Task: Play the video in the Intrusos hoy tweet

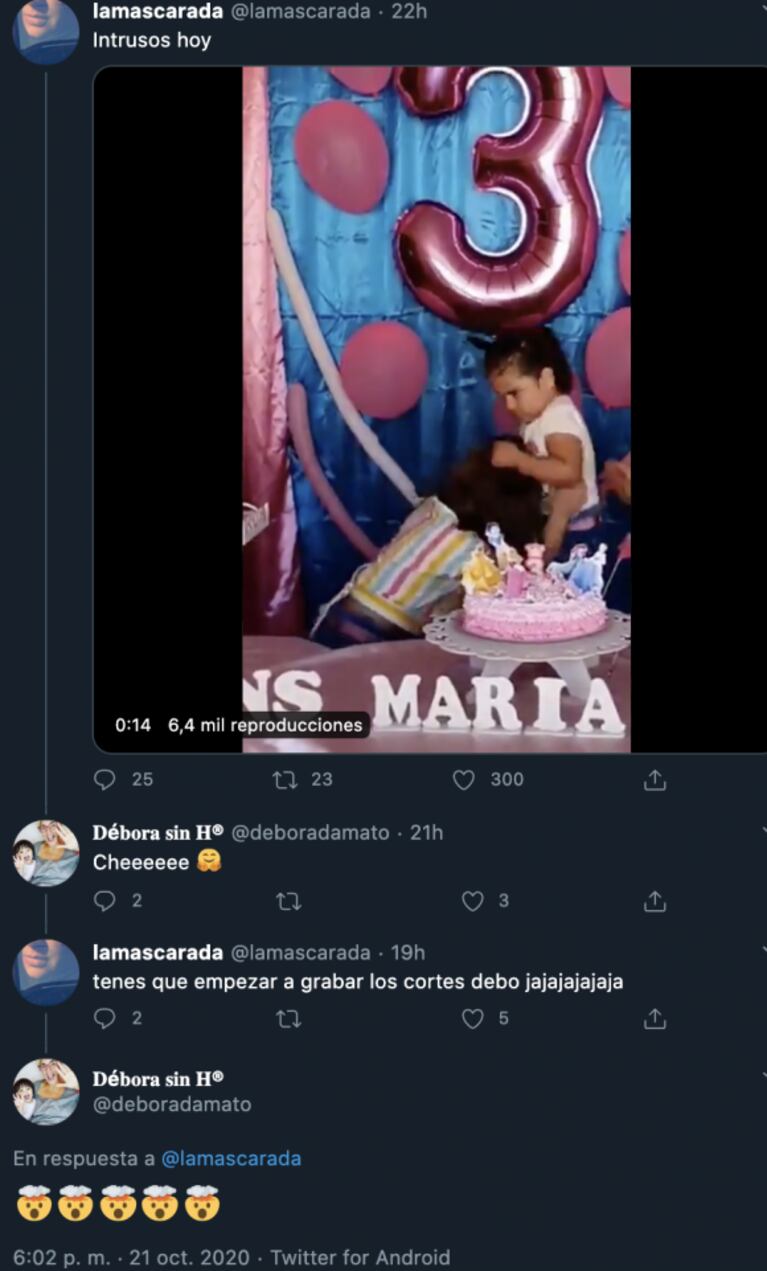Action: pos(436,408)
